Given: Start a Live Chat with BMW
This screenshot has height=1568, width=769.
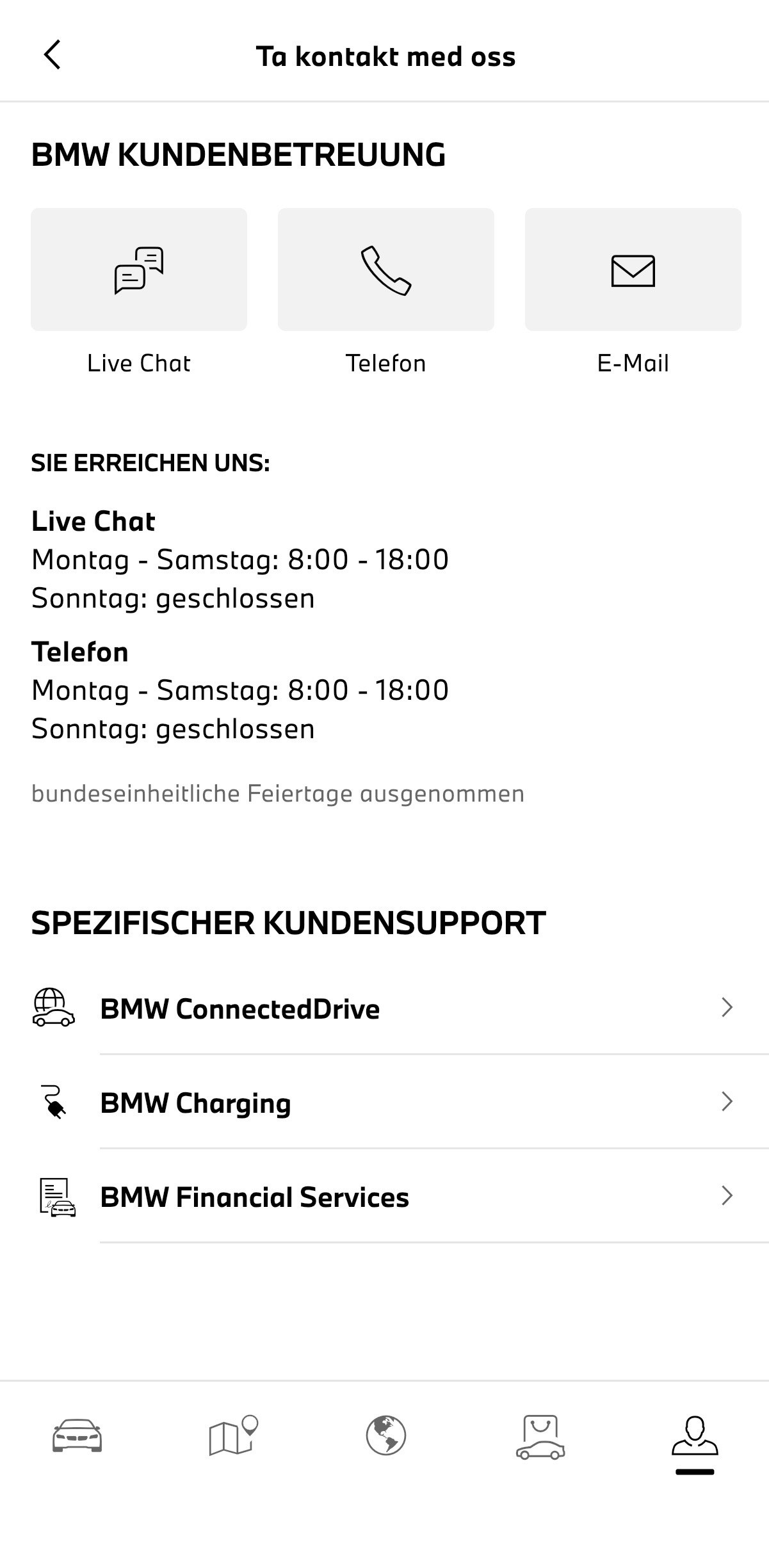Looking at the screenshot, I should pyautogui.click(x=139, y=270).
